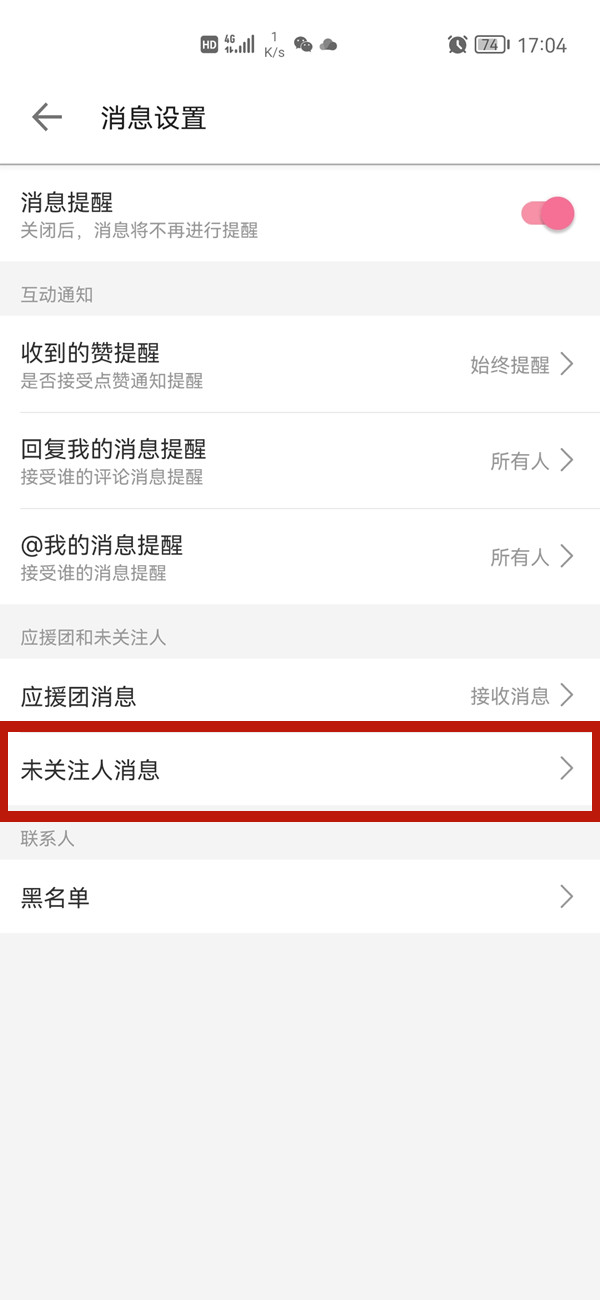Open 收到的赞提醒 setting
The image size is (600, 1300).
pyautogui.click(x=300, y=364)
